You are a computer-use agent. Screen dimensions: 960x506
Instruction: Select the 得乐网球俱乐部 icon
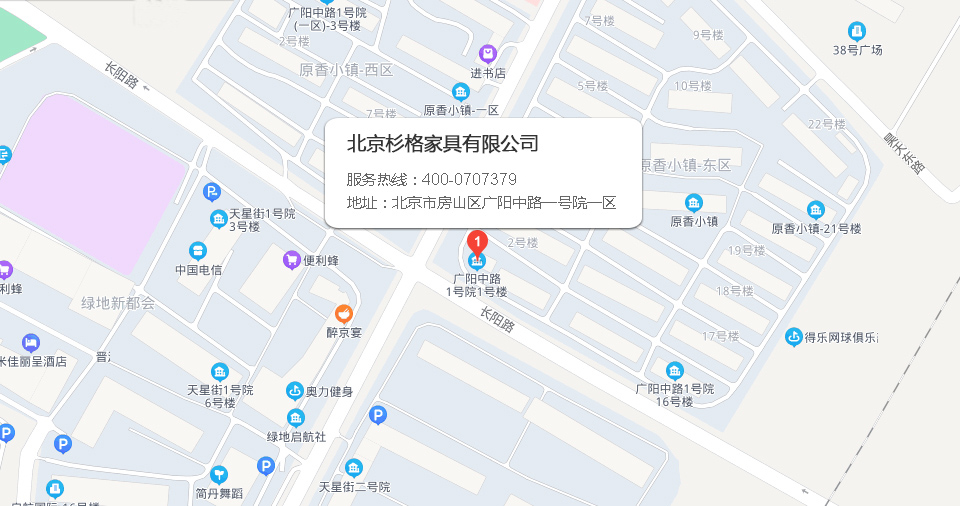point(794,337)
